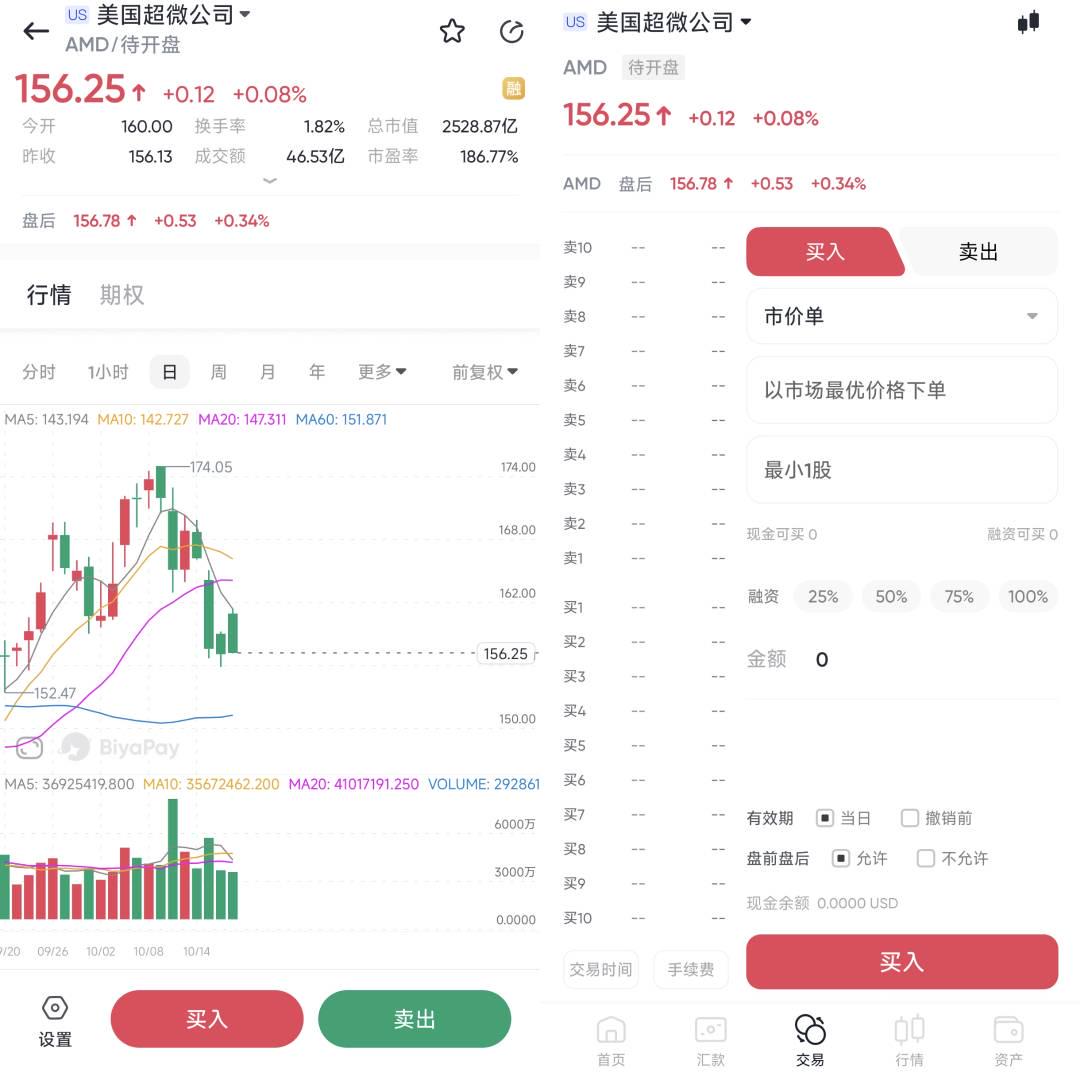Open the 市价单 order type dropdown

[x=901, y=317]
